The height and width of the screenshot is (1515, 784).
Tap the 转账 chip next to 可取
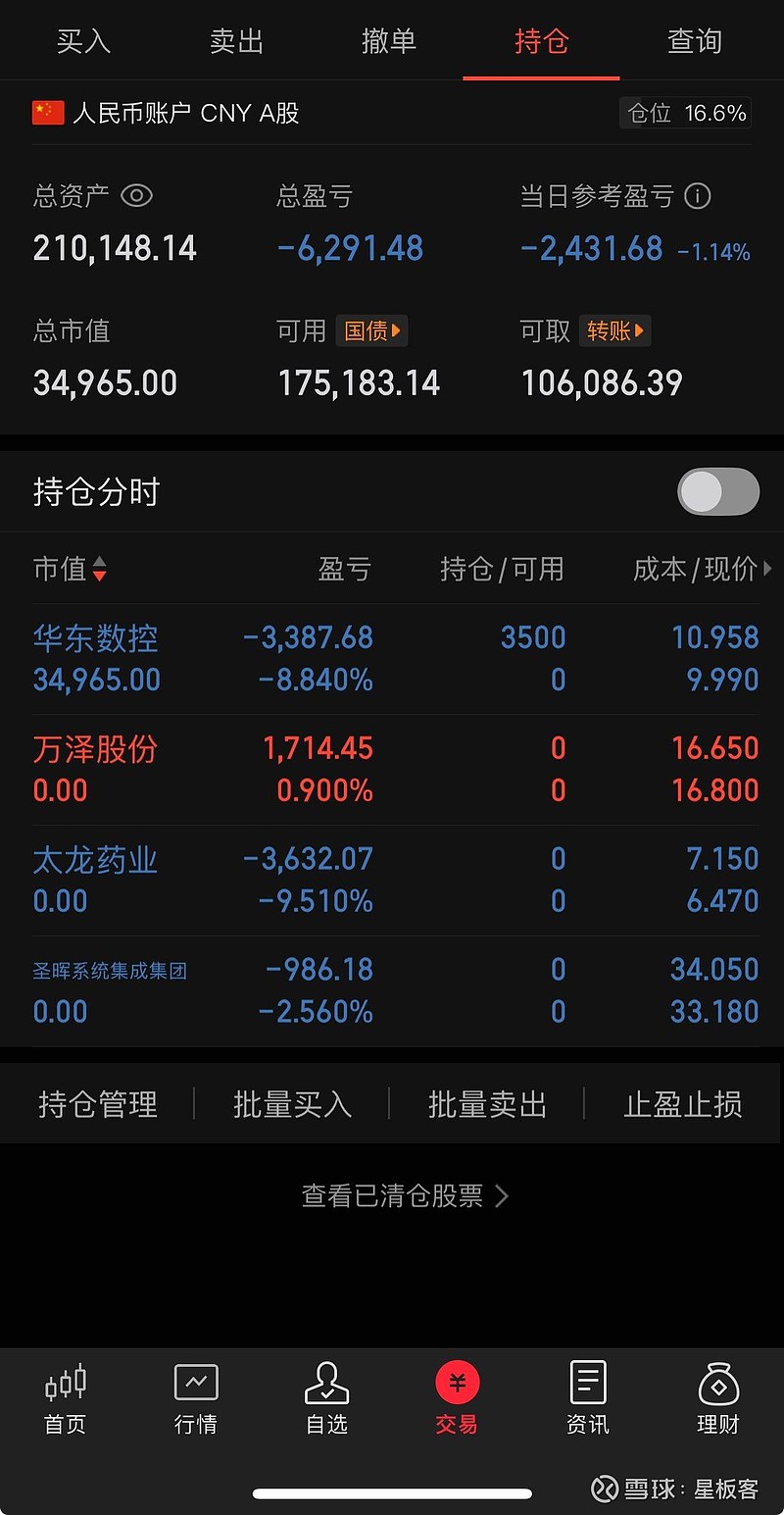[614, 331]
